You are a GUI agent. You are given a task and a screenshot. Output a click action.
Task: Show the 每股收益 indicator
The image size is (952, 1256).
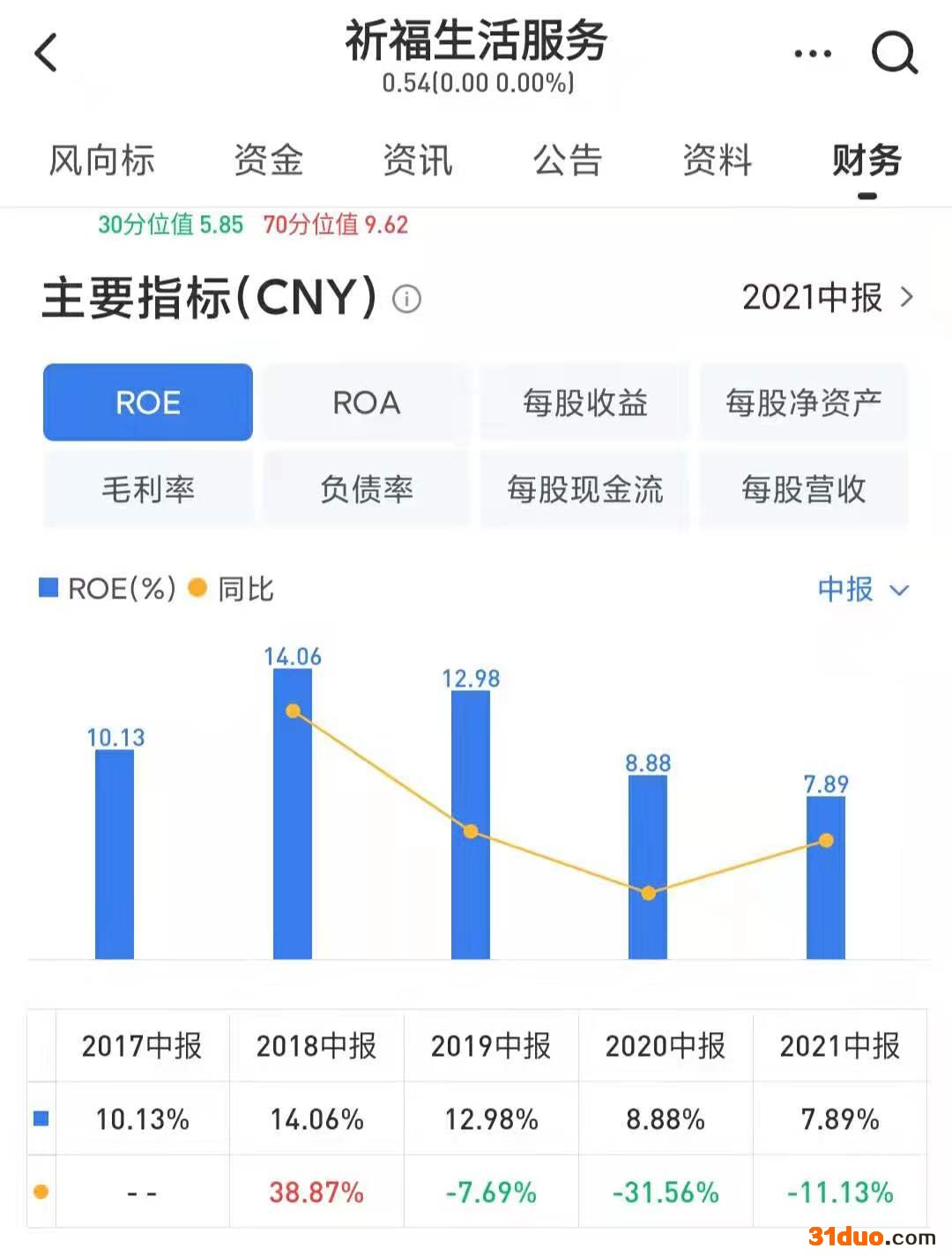point(584,403)
